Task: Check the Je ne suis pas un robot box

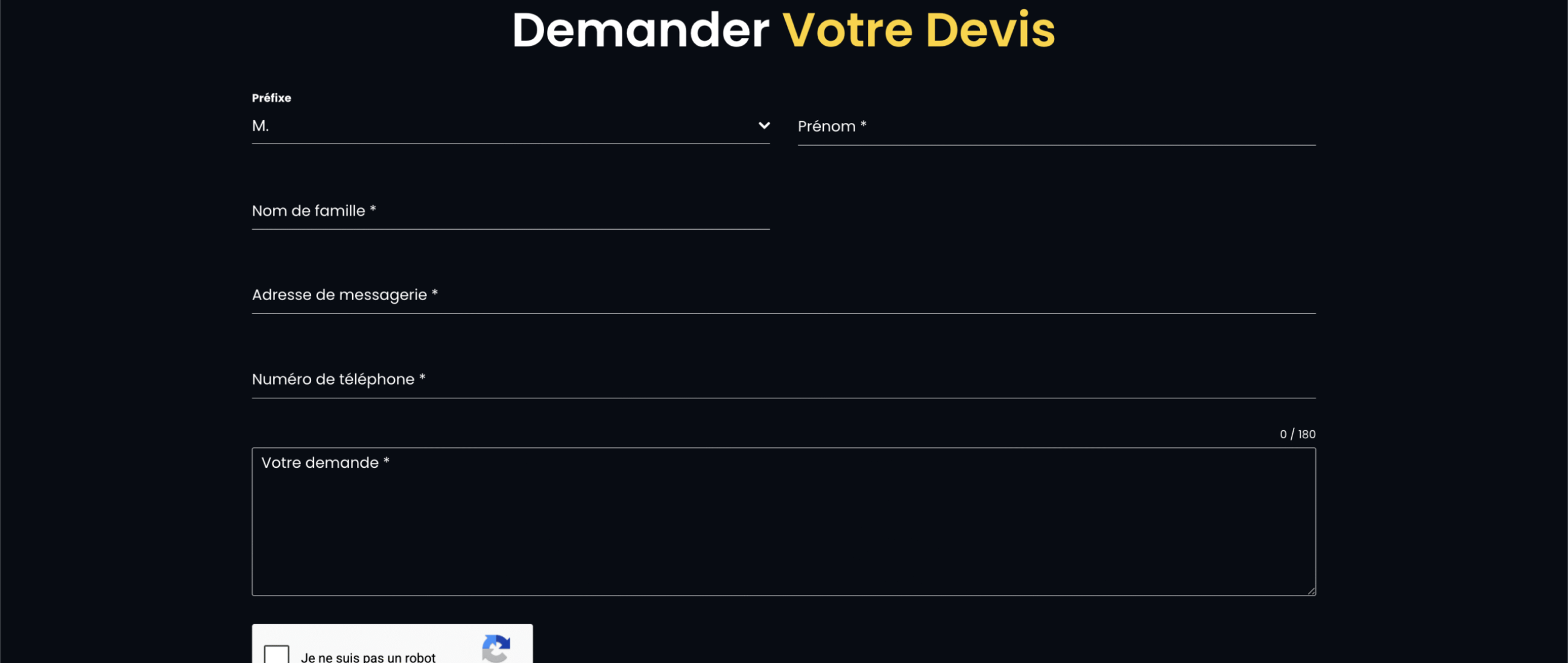Action: click(x=277, y=655)
